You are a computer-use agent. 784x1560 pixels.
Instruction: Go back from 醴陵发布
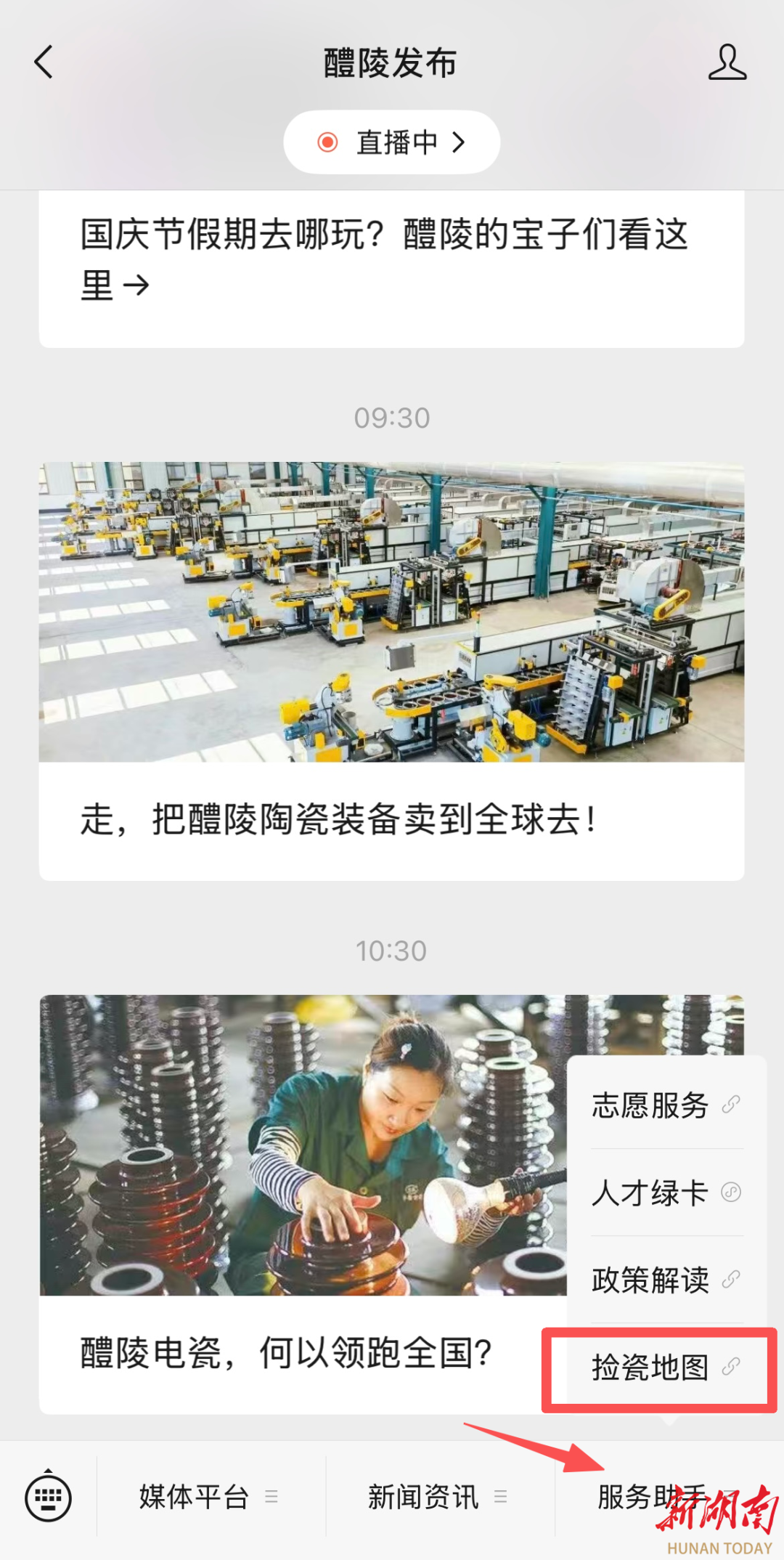pyautogui.click(x=44, y=62)
